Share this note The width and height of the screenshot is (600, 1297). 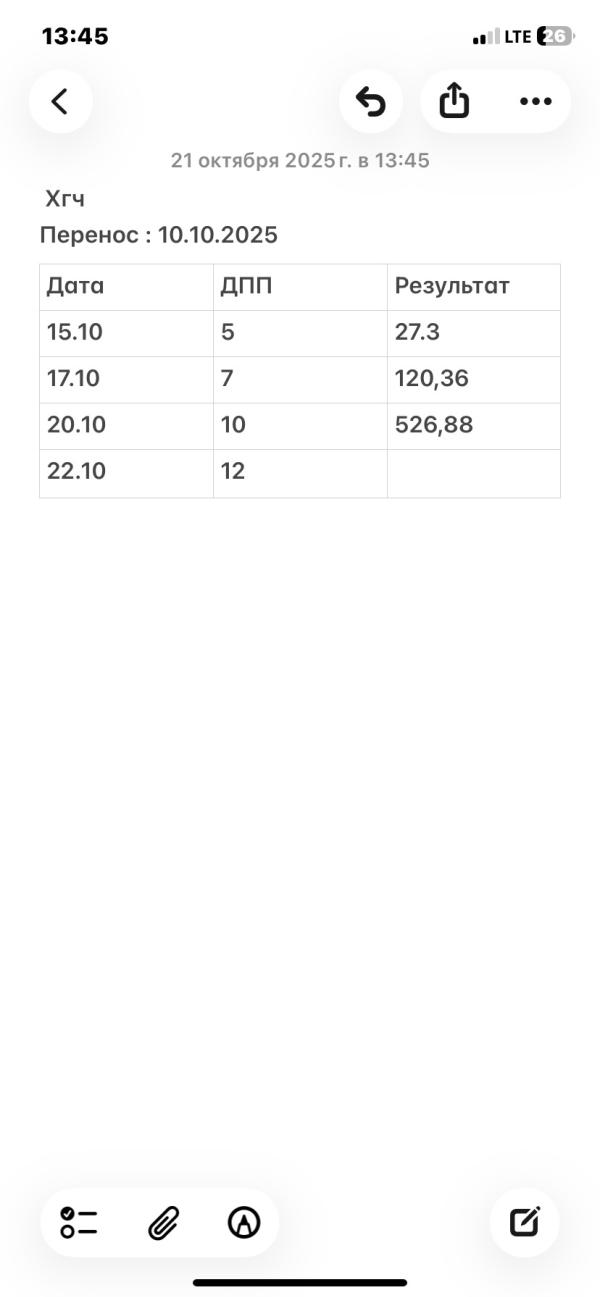pos(454,101)
